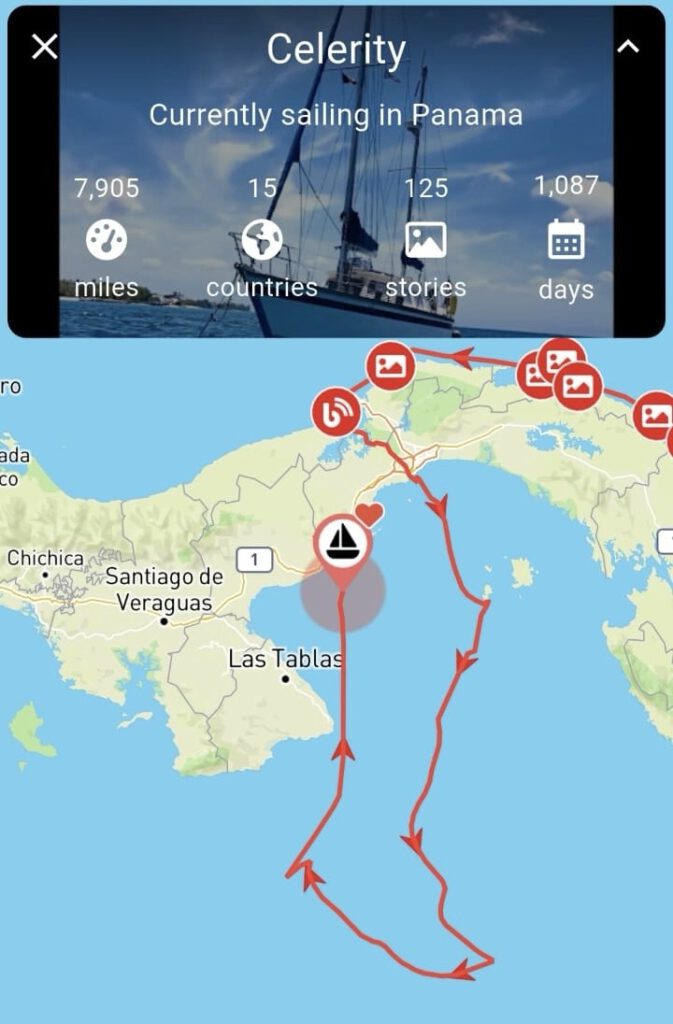Screen dimensions: 673x1024
Task: Tap the sailboat current-position marker
Action: tap(343, 543)
